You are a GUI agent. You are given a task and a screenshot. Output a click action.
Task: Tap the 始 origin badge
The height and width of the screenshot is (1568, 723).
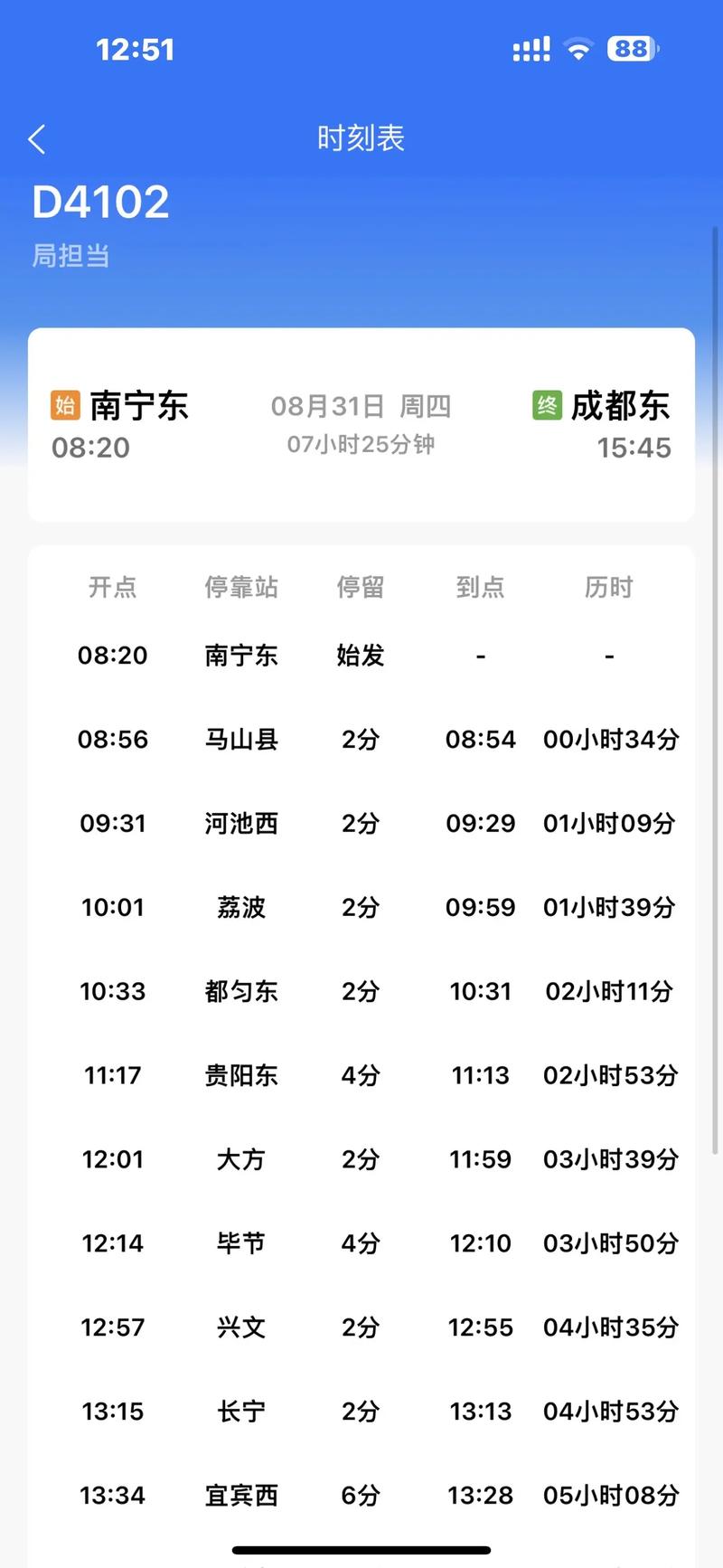63,406
